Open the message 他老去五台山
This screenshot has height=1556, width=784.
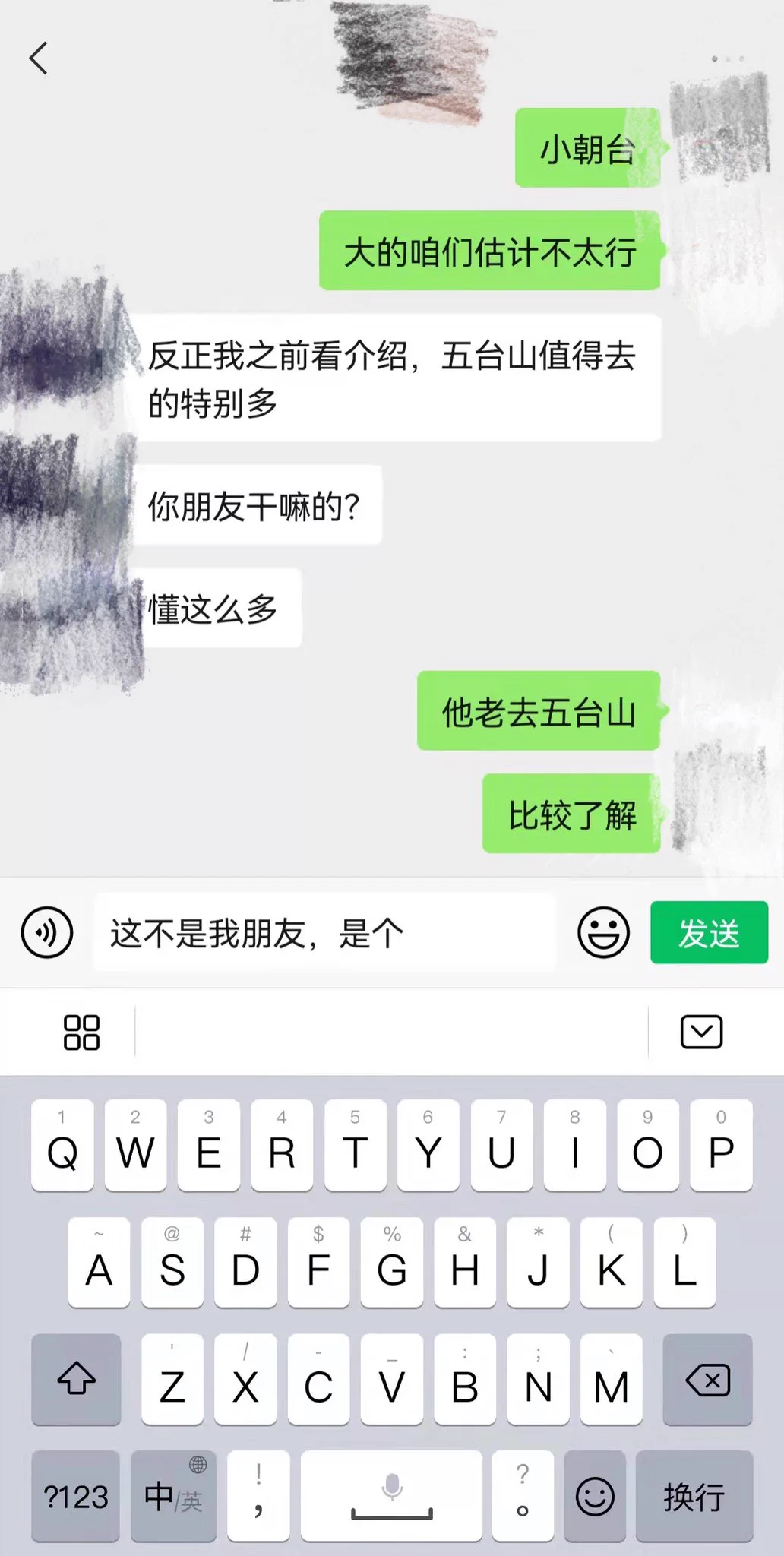point(538,712)
